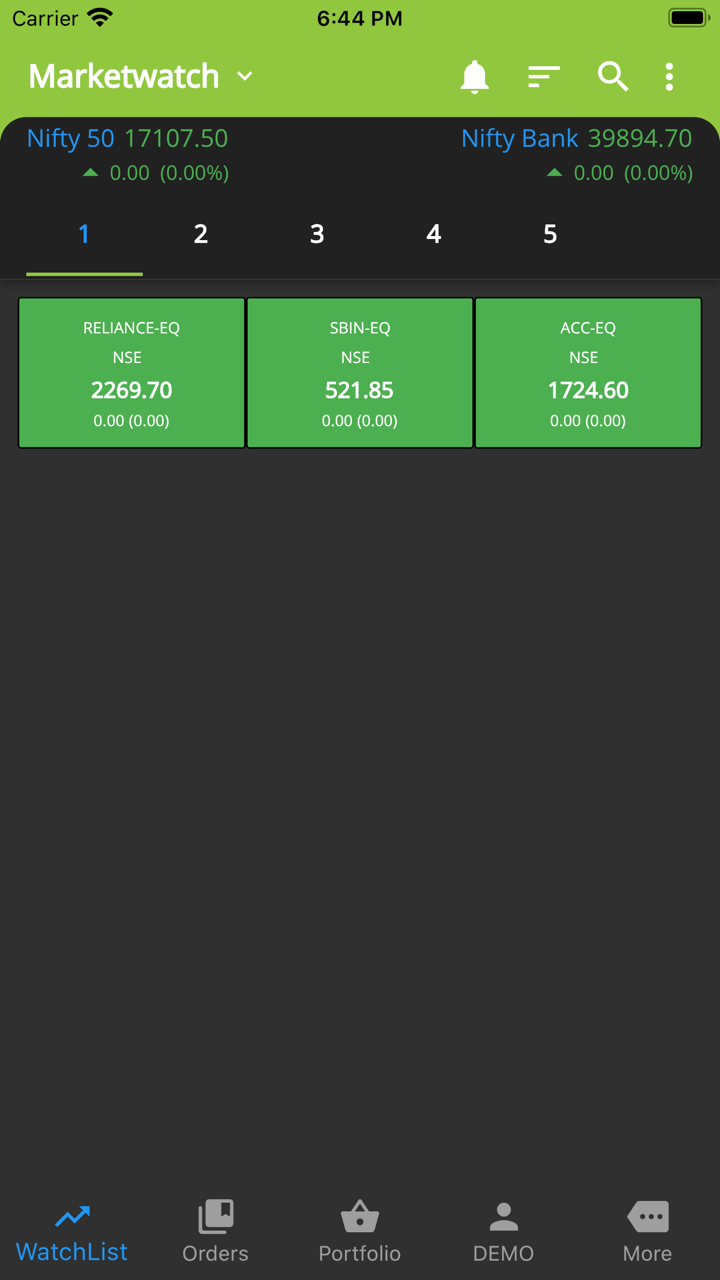Image resolution: width=720 pixels, height=1280 pixels.
Task: Select watchlist tab 1
Action: (x=84, y=235)
